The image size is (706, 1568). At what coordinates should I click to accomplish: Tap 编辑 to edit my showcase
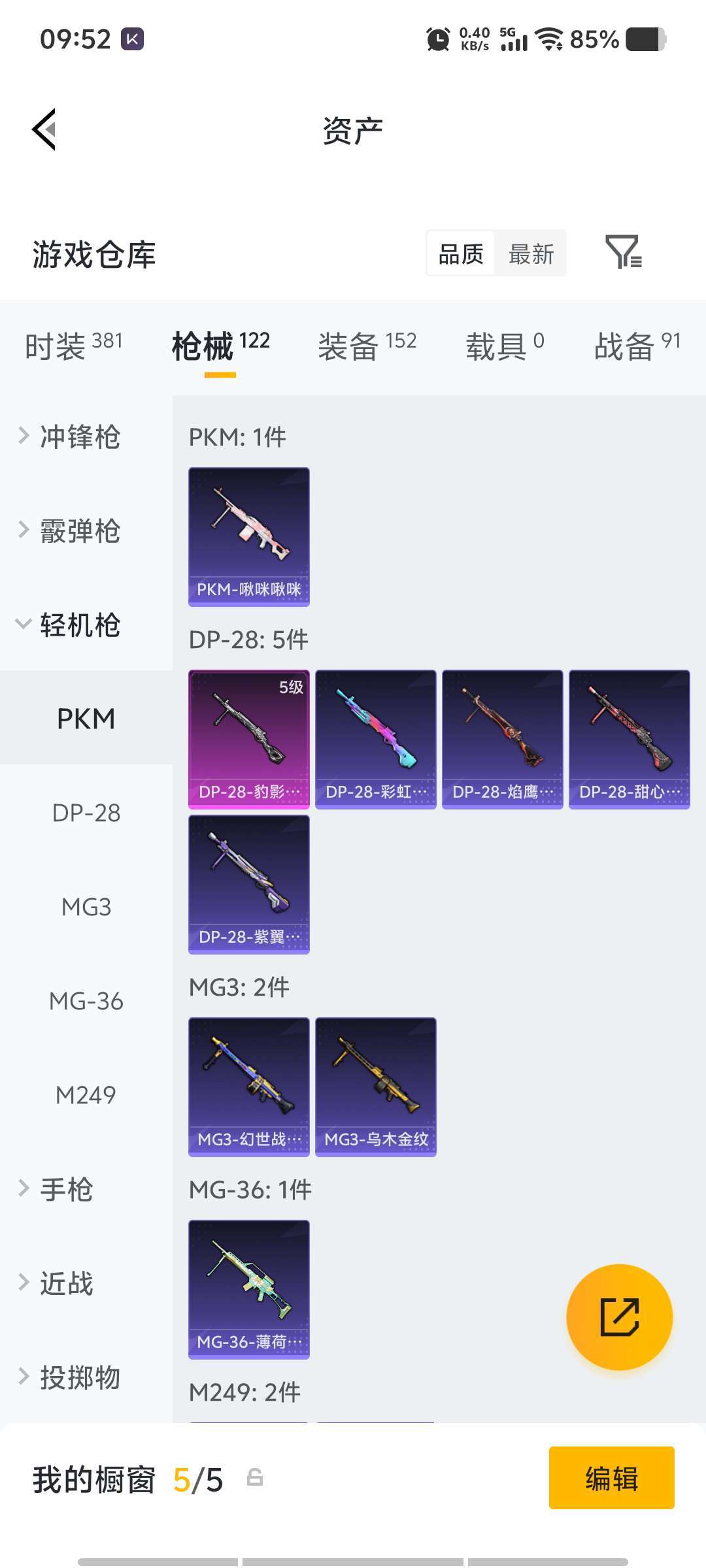click(x=611, y=1478)
